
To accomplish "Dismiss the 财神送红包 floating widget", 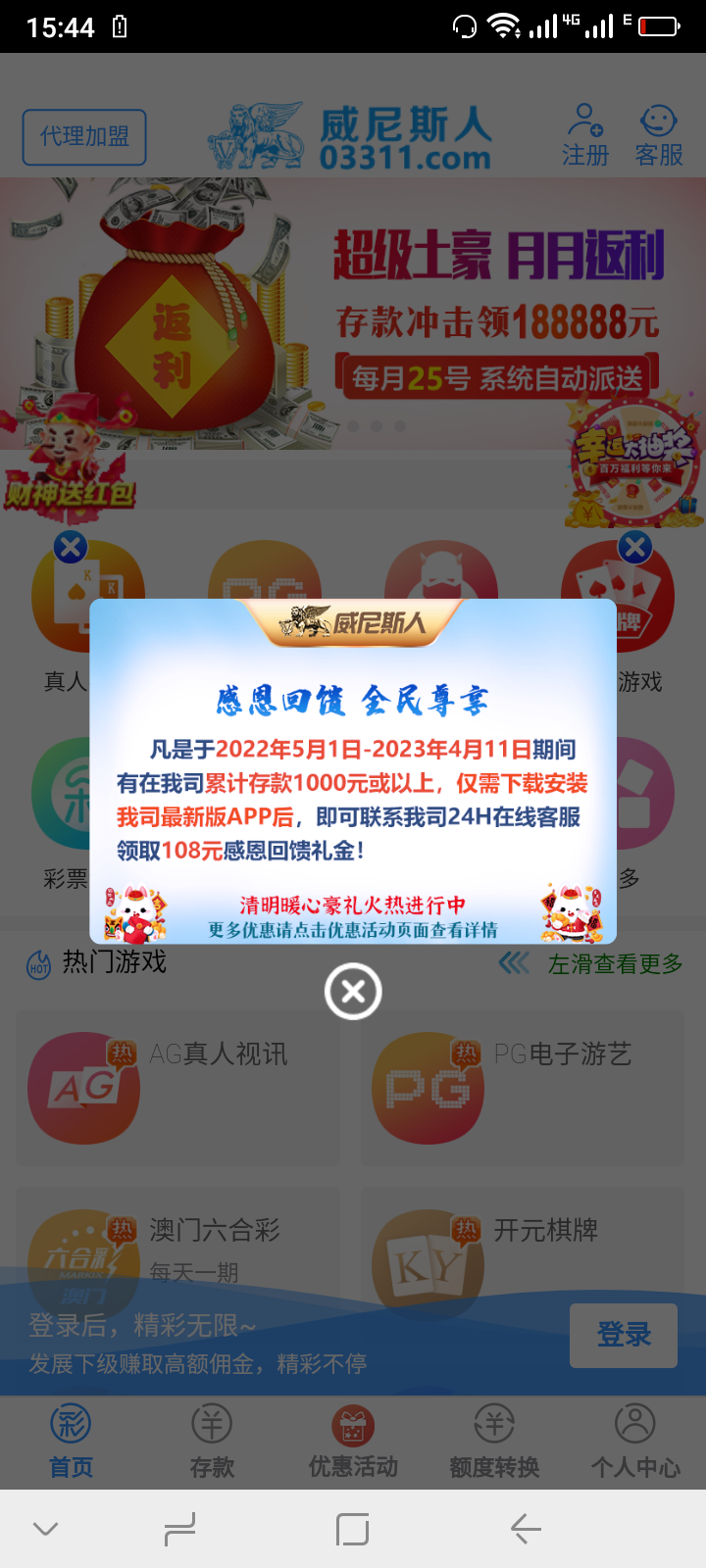I will [x=70, y=547].
